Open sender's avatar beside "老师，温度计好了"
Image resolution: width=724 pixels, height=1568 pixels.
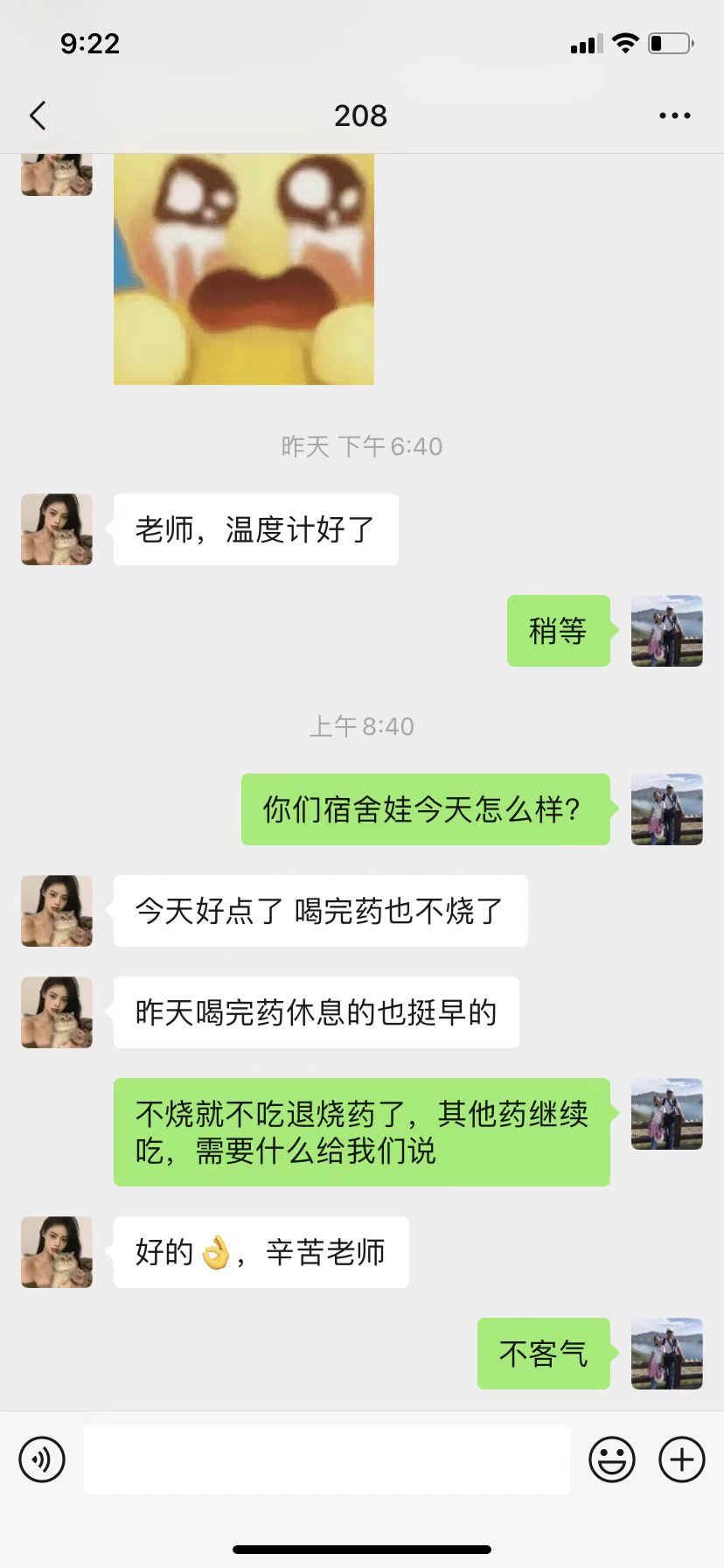pos(57,529)
